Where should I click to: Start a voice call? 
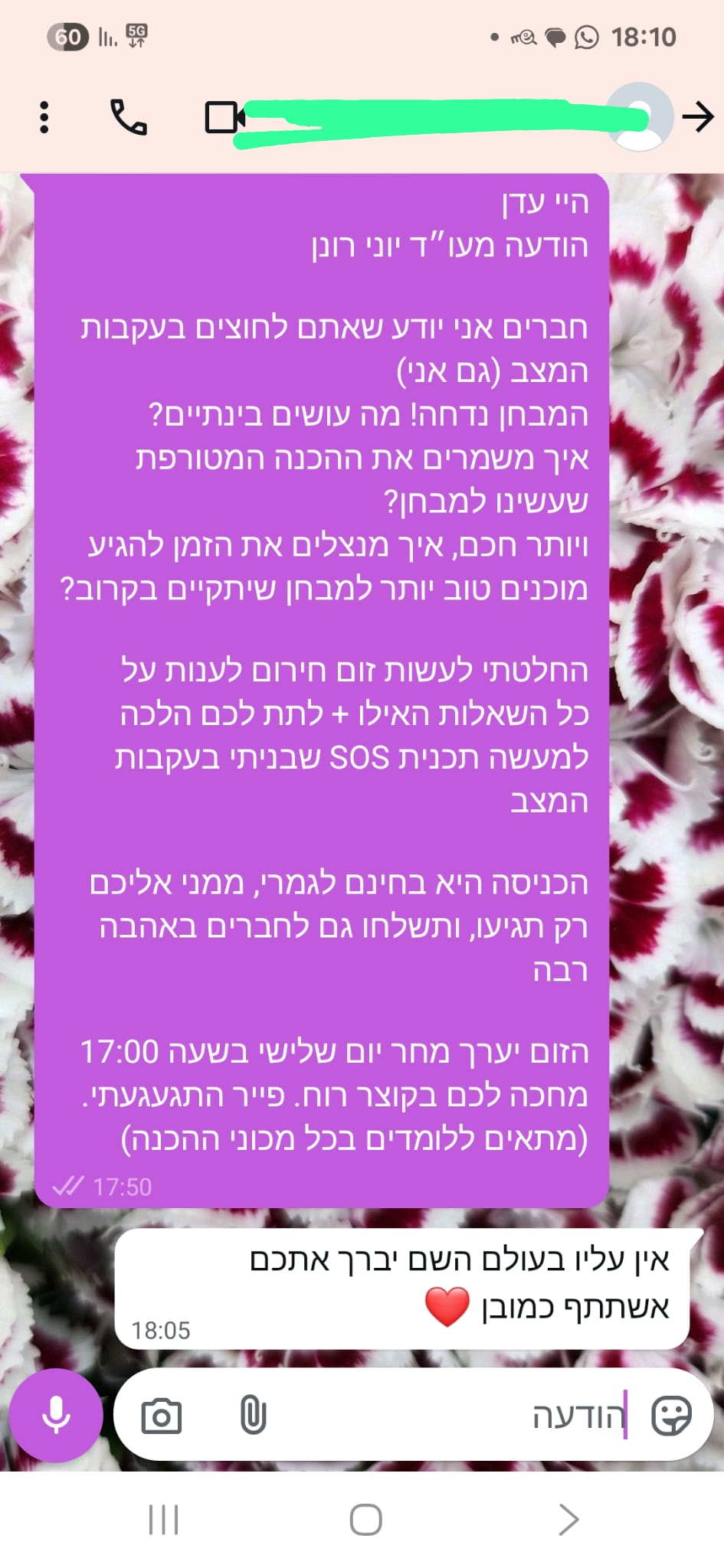[x=129, y=117]
